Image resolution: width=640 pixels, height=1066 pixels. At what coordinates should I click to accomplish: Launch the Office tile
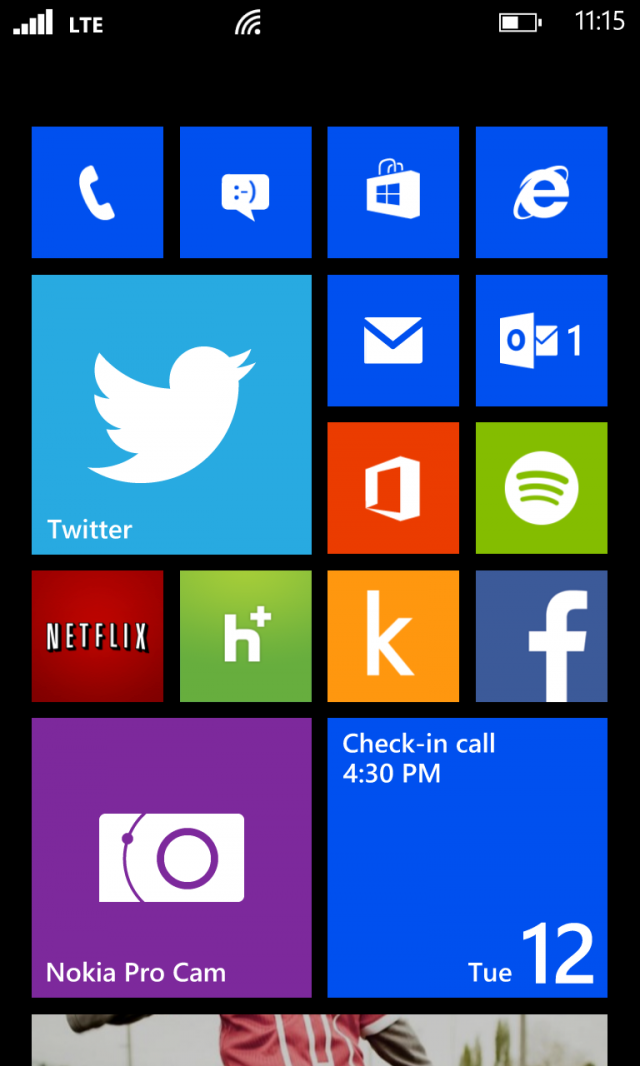(x=393, y=488)
